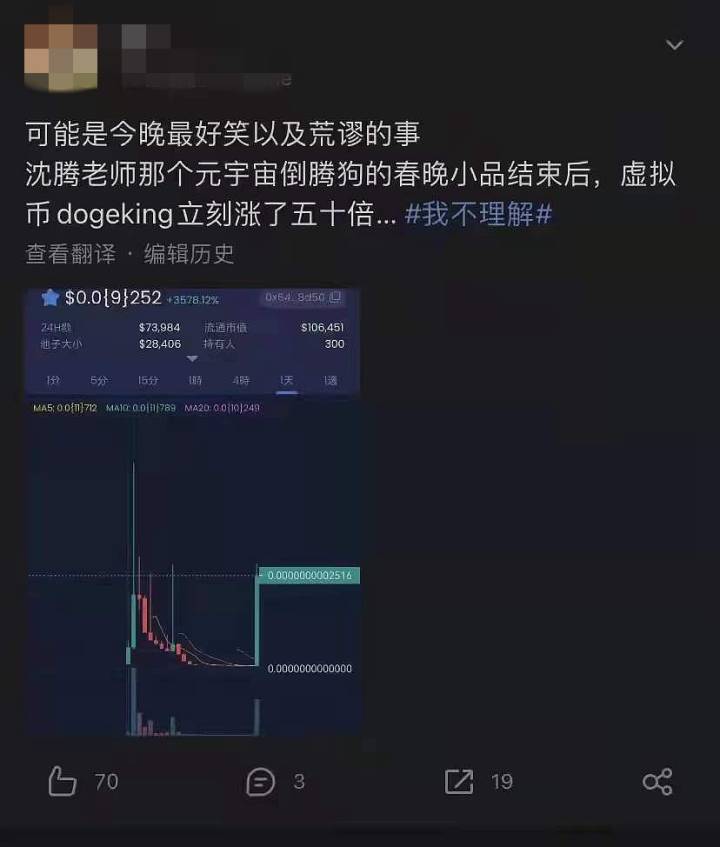The height and width of the screenshot is (847, 720).
Task: Repost this Weibo post
Action: tap(459, 781)
